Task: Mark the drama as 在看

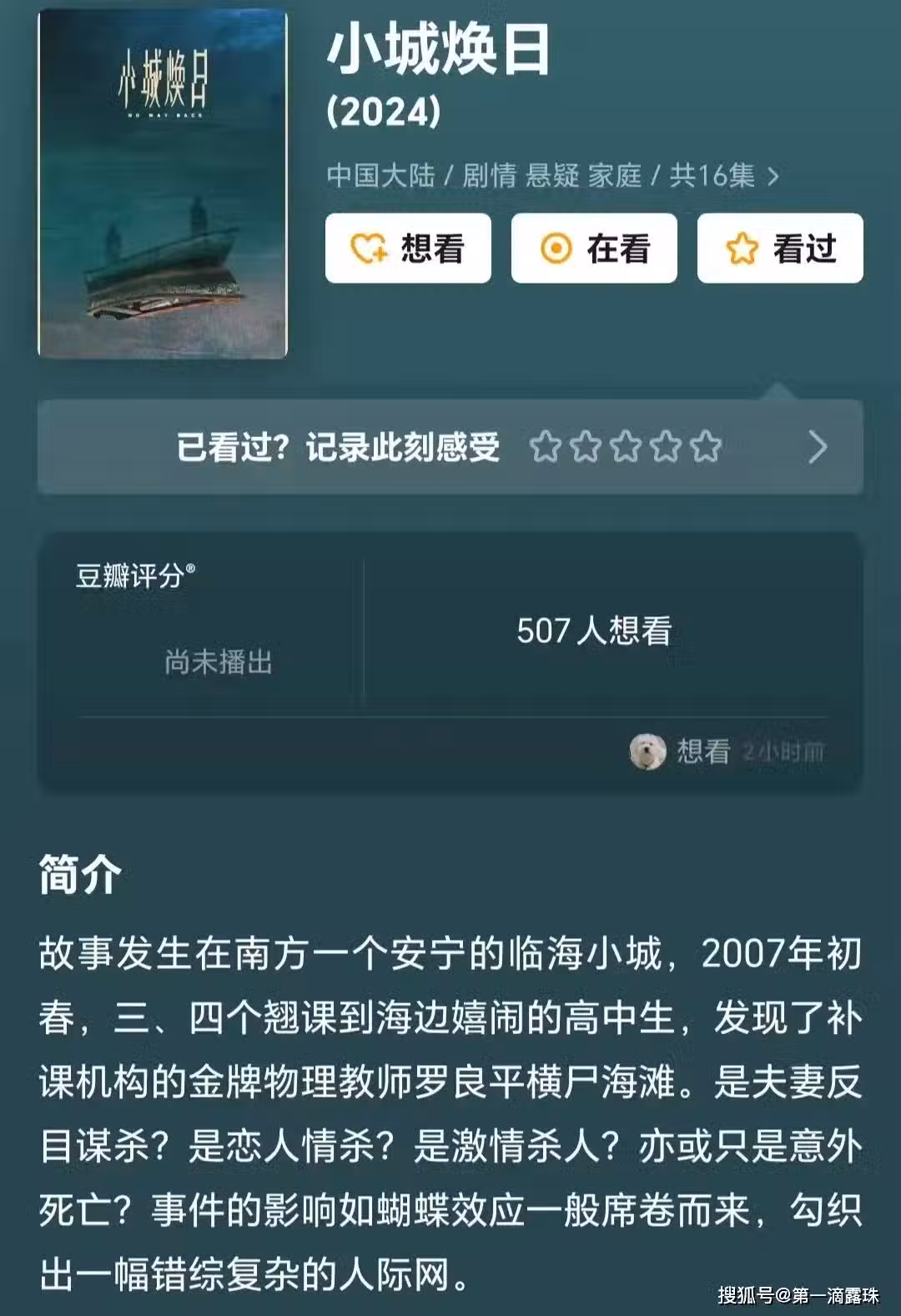Action: coord(594,249)
